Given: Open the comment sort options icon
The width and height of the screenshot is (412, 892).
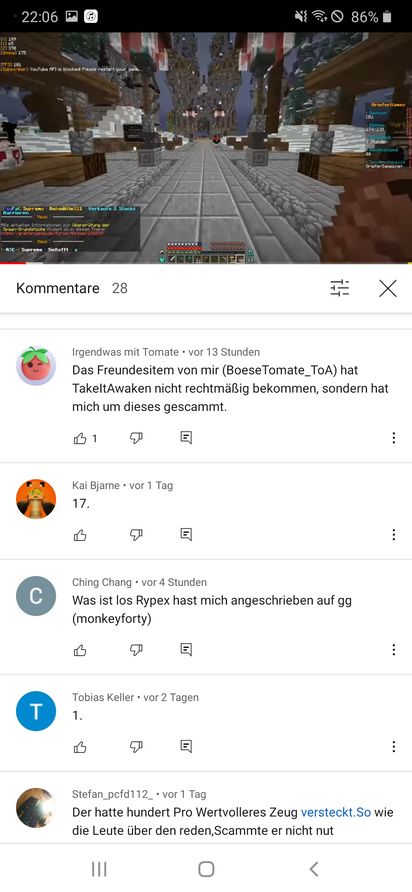Looking at the screenshot, I should tap(340, 288).
